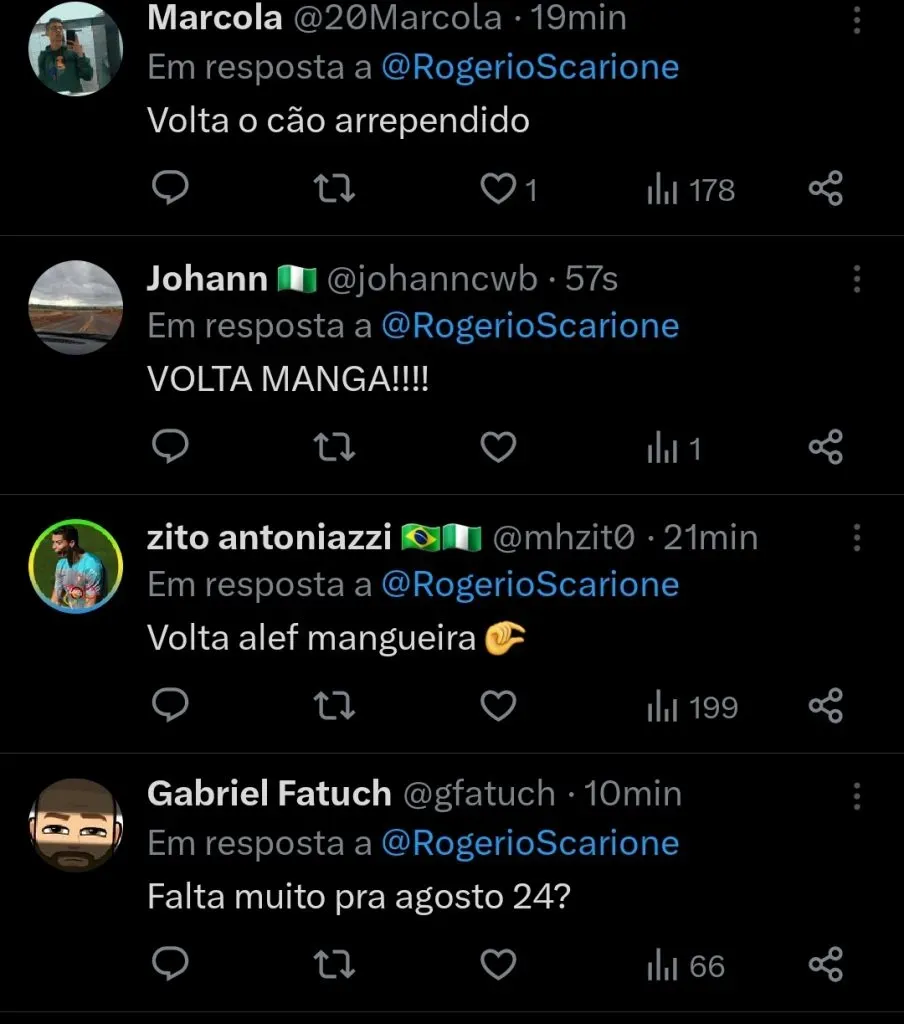Viewport: 904px width, 1024px height.
Task: Reply to zito antoniazzi's tweet
Action: tap(171, 707)
